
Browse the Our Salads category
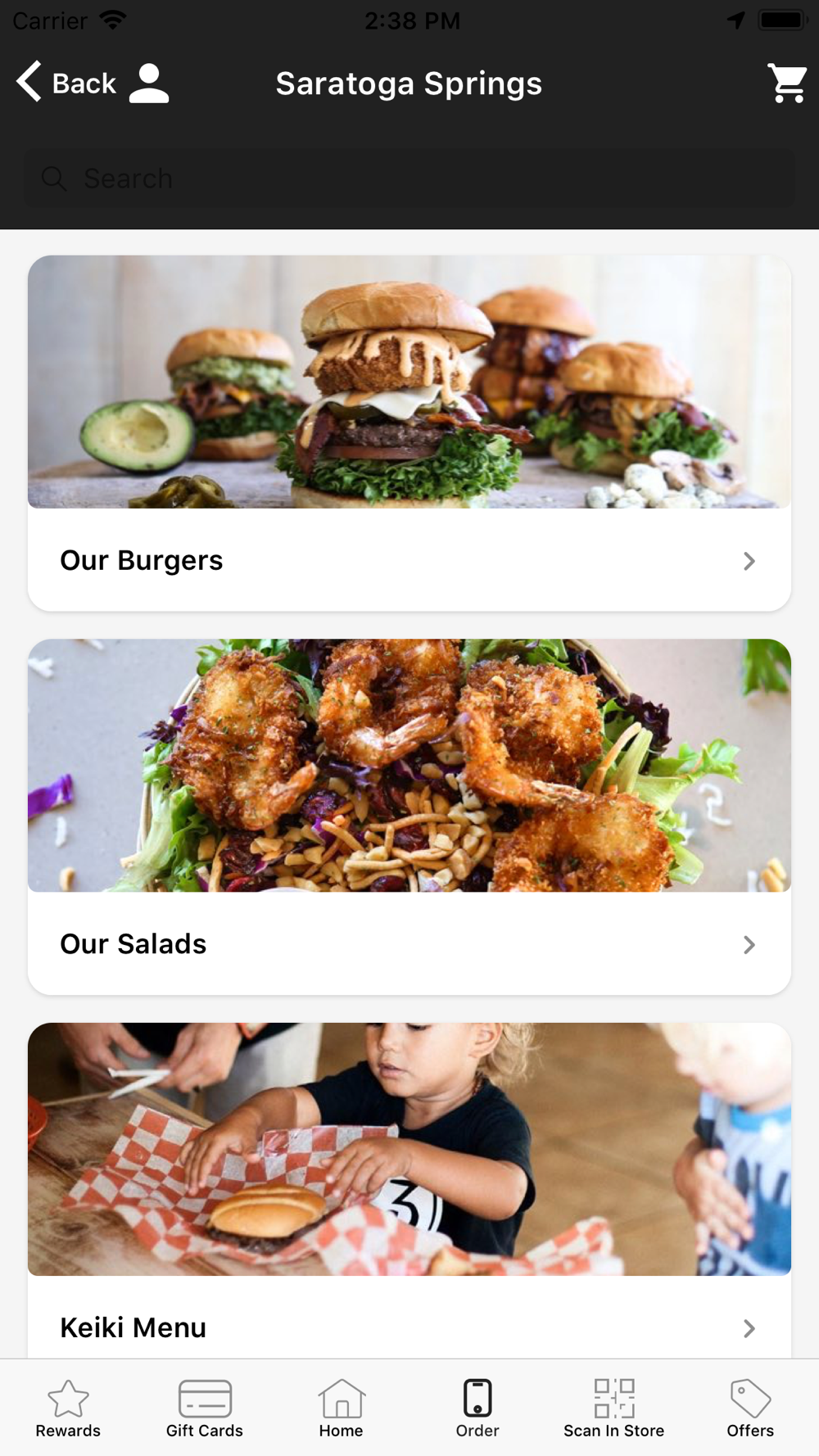409,943
